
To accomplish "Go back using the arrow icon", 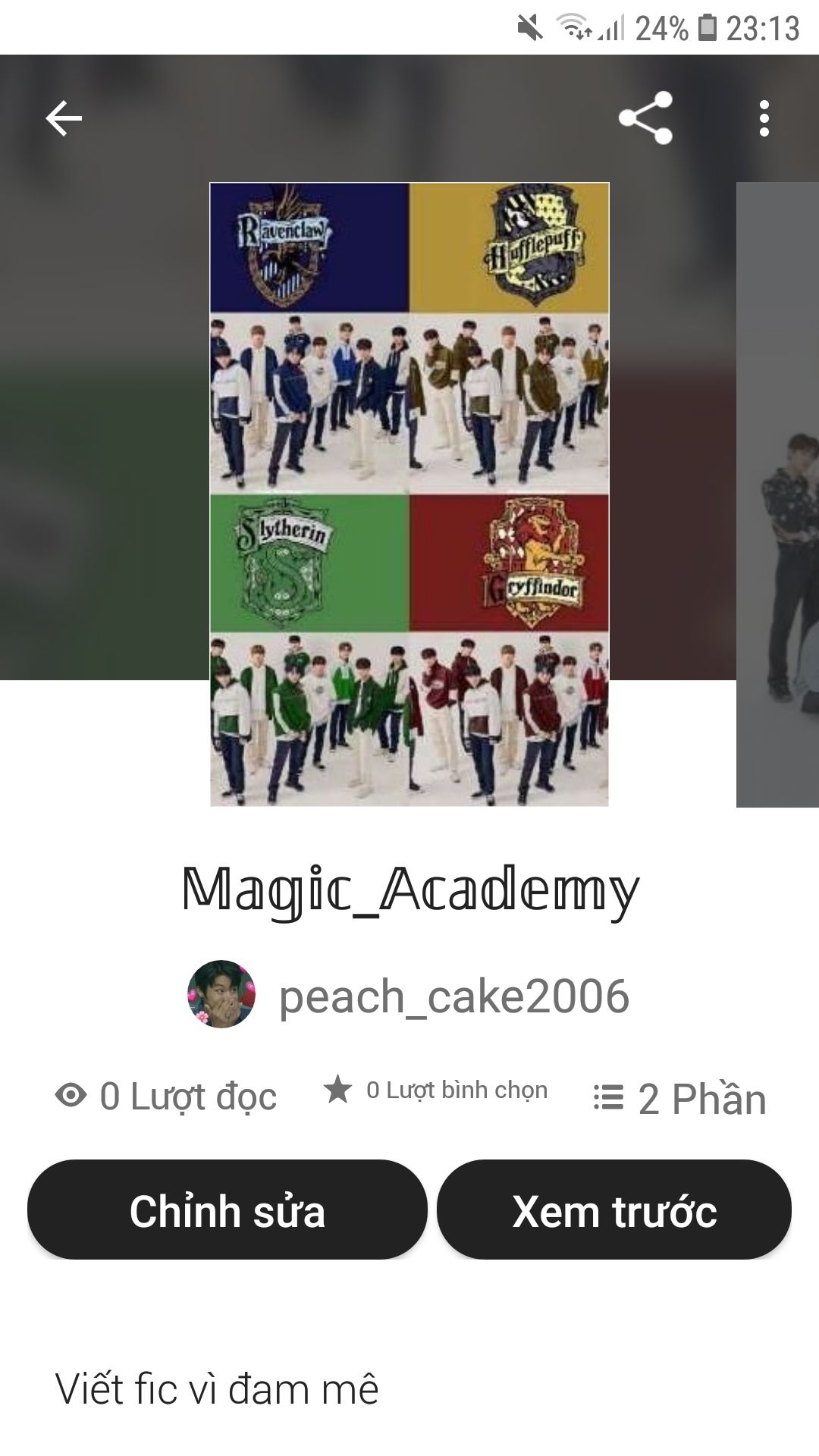I will click(64, 119).
